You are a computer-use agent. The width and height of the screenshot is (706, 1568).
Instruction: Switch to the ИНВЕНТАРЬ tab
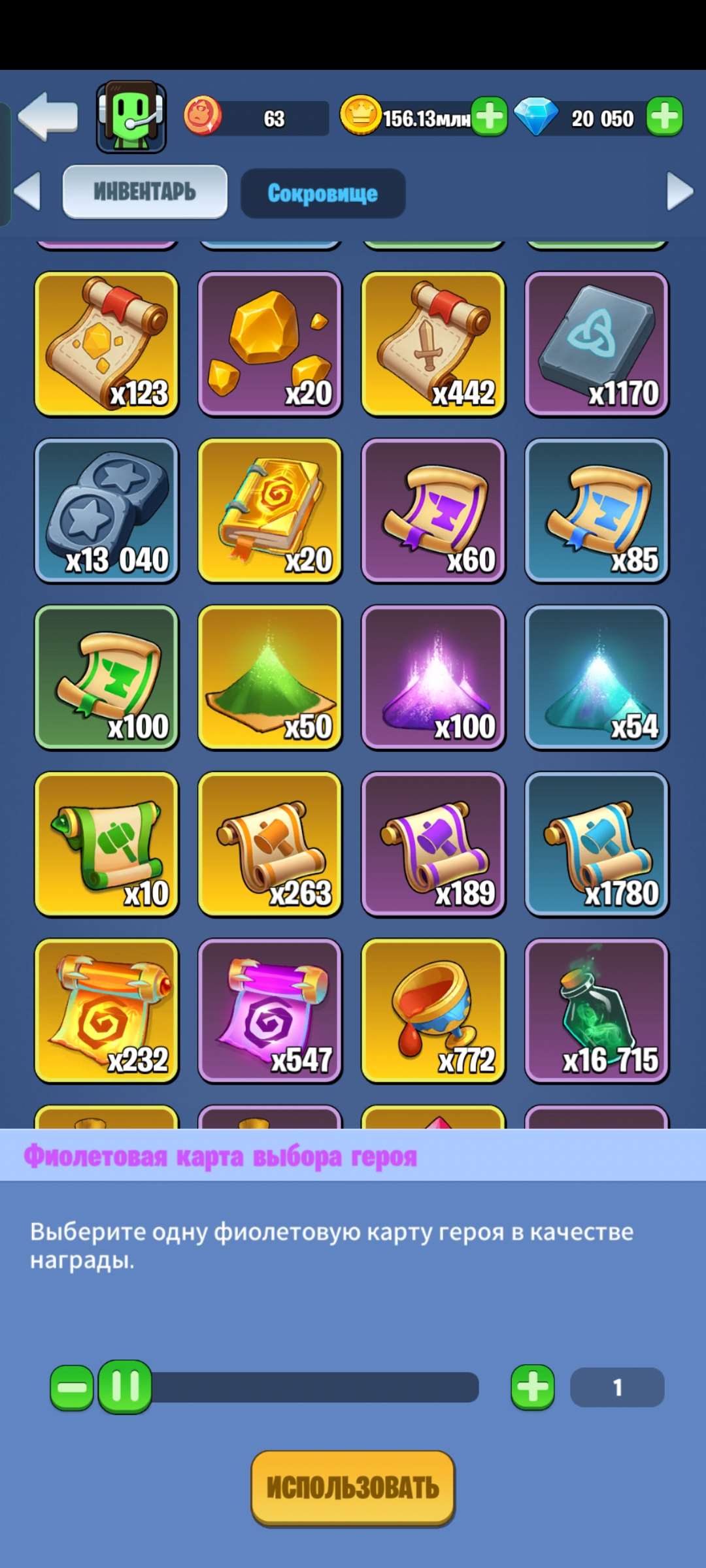[145, 191]
